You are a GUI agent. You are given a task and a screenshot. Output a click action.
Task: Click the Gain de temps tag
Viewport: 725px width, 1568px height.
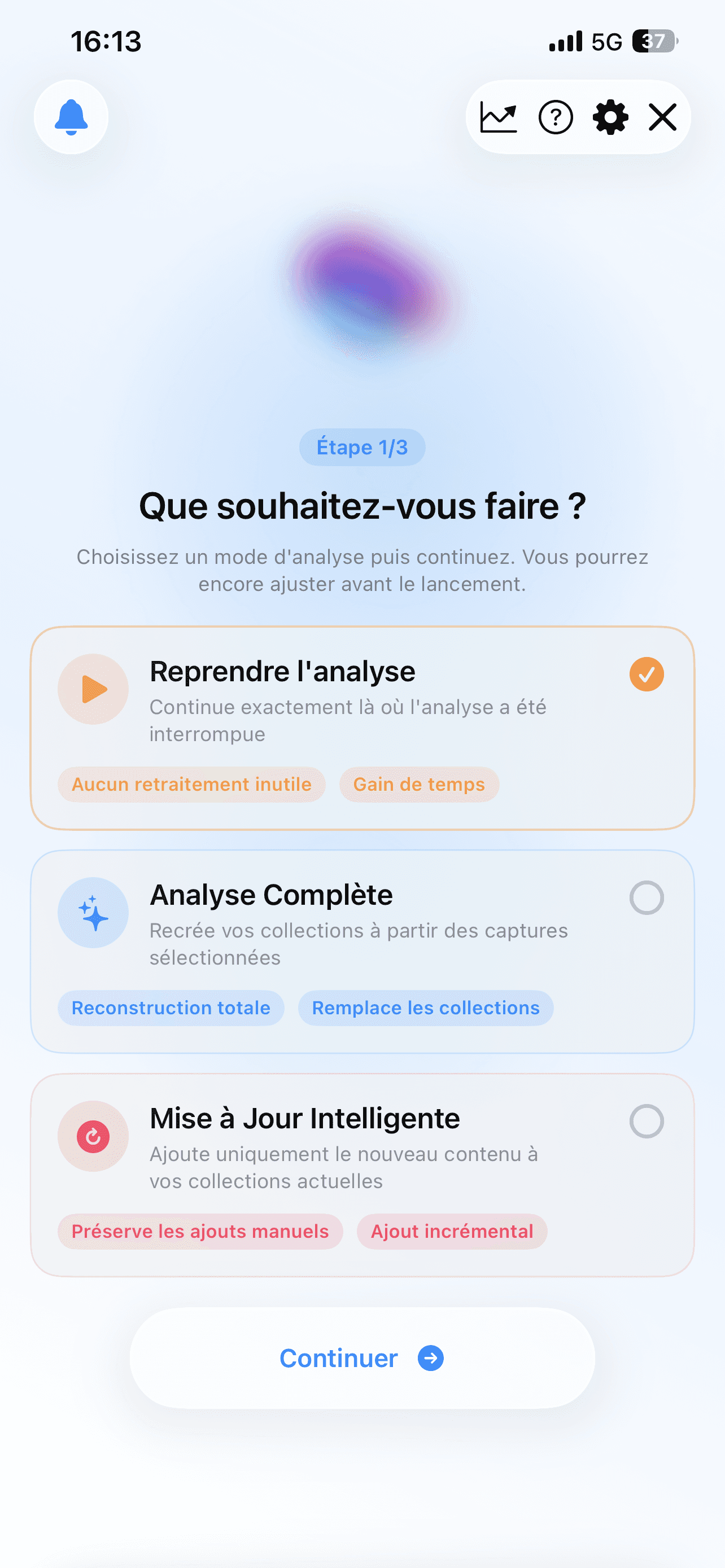pos(419,784)
